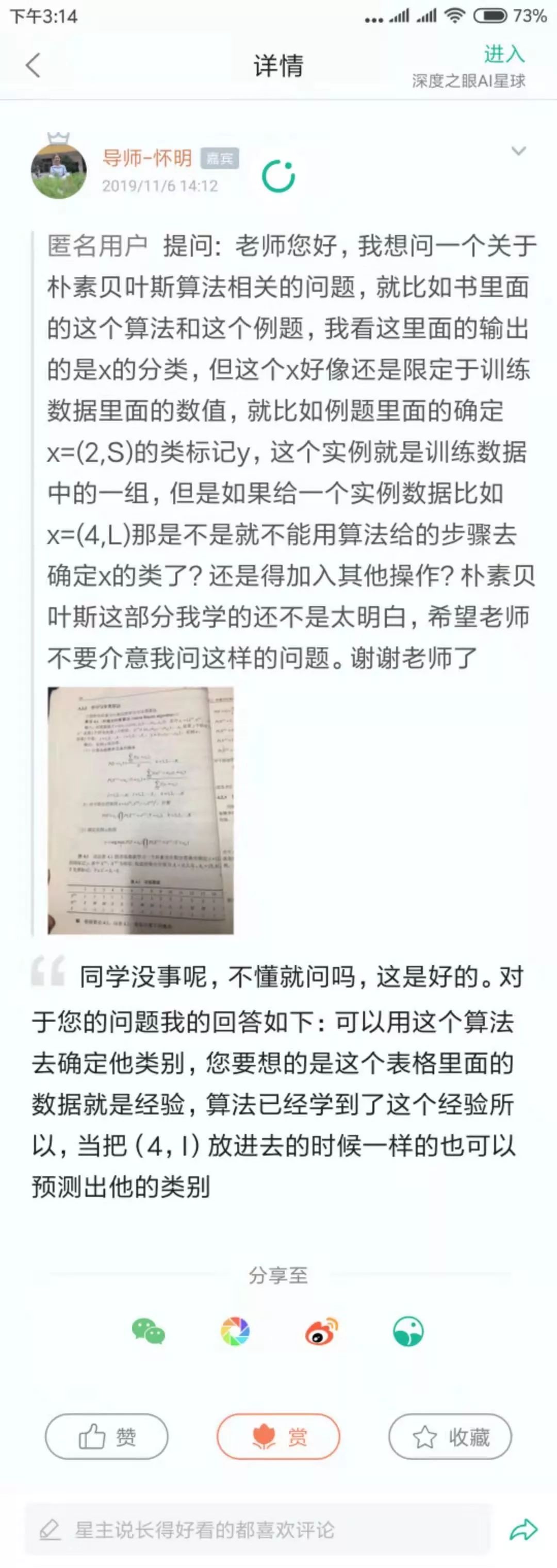Share via the green globe icon
The height and width of the screenshot is (1568, 557).
tap(408, 1331)
